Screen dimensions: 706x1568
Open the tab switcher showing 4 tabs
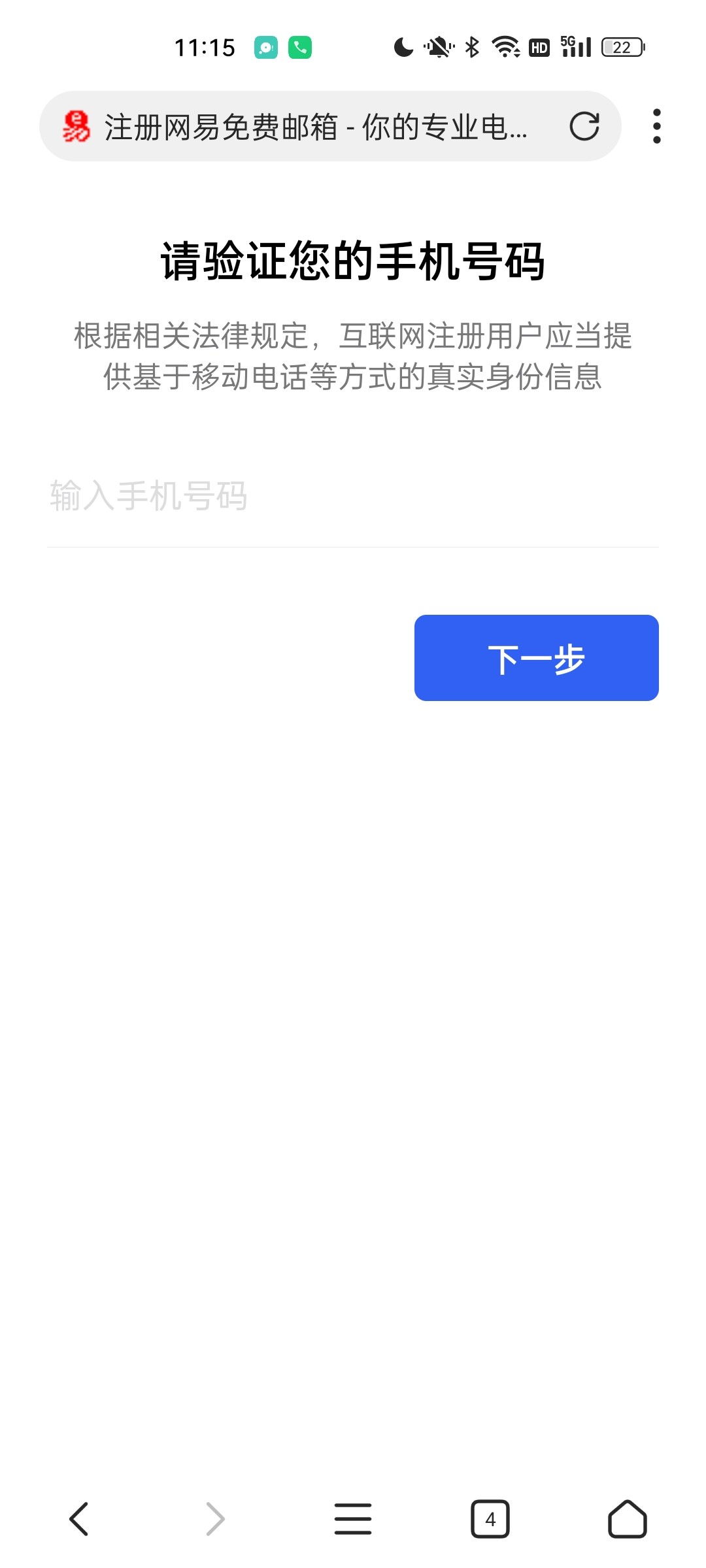(x=490, y=1518)
